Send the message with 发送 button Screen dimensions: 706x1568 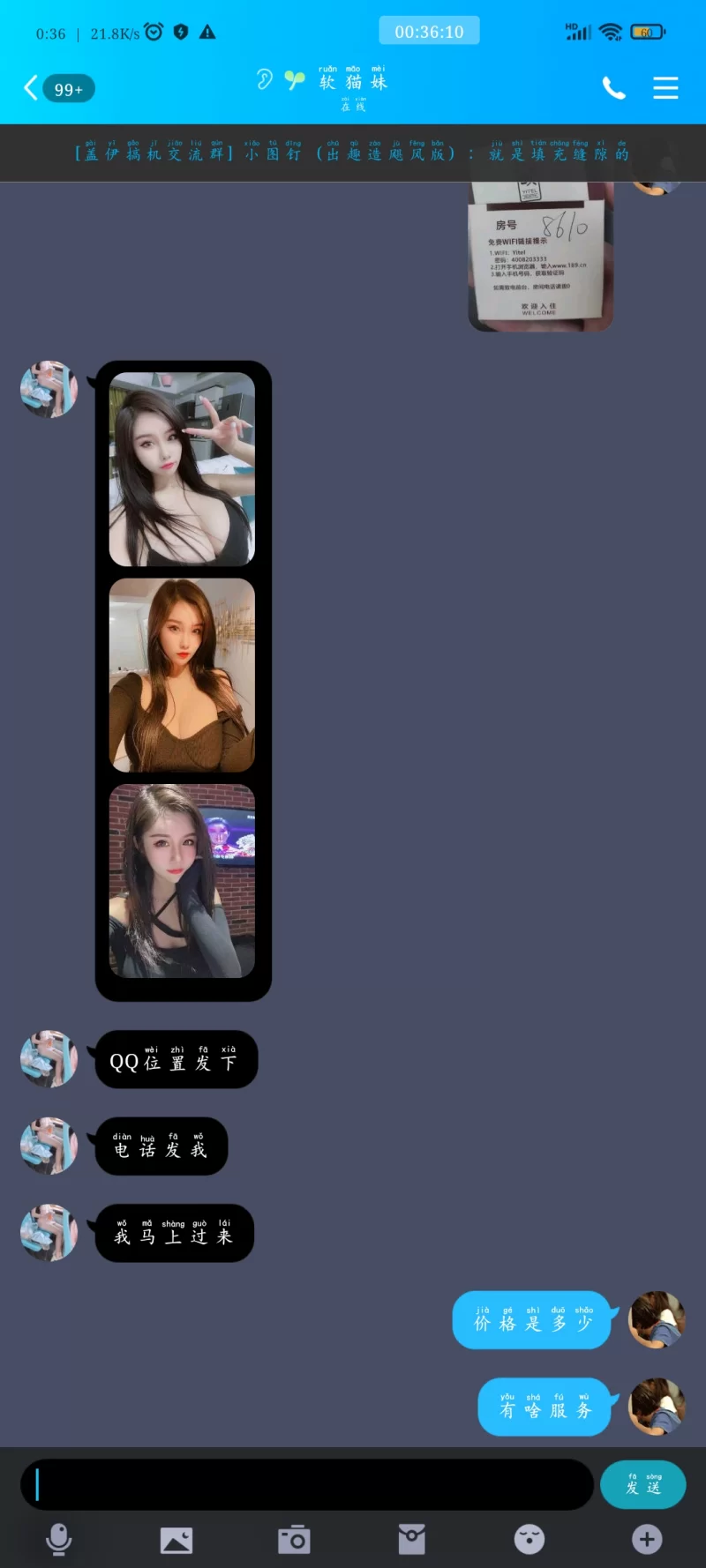tap(642, 1484)
